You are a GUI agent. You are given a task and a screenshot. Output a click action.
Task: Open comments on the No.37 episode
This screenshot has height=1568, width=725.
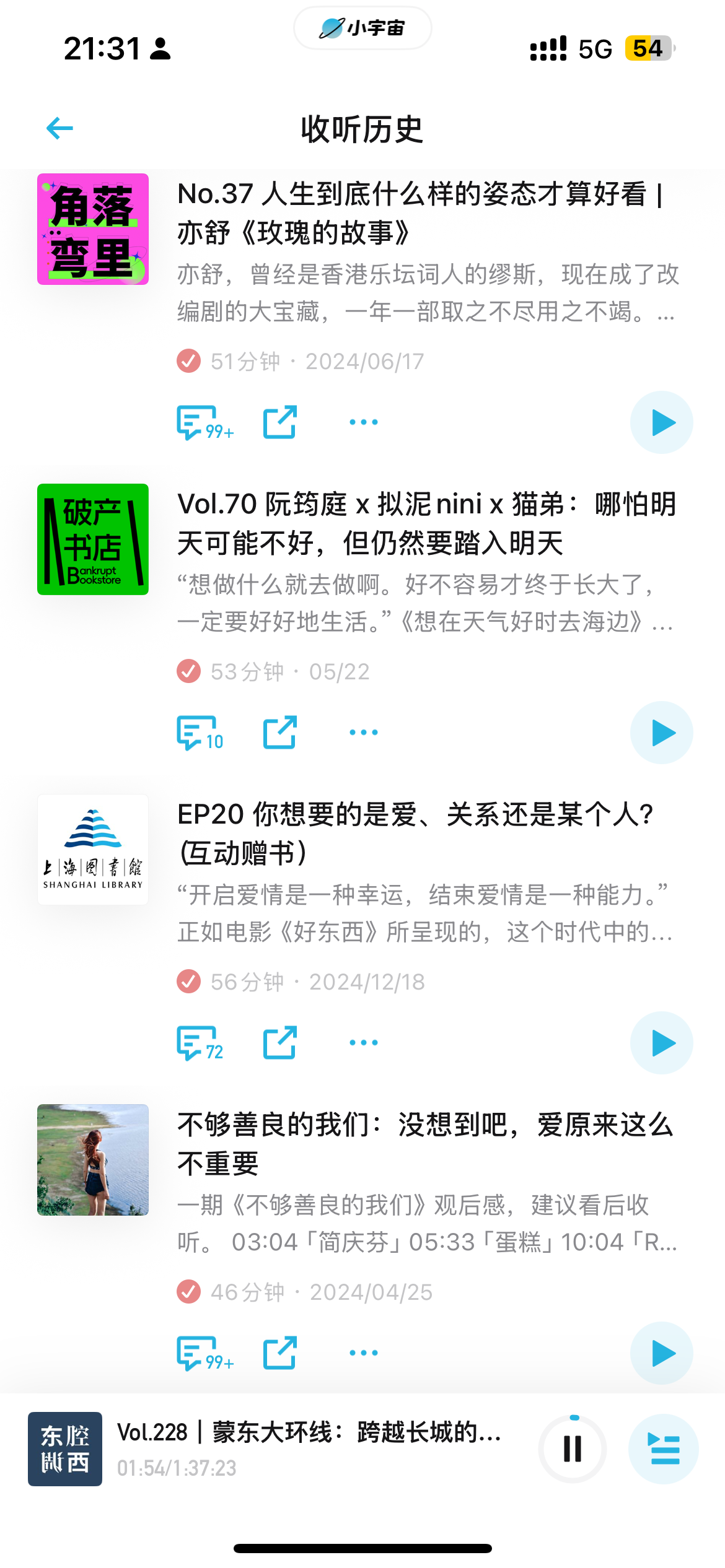pos(205,422)
